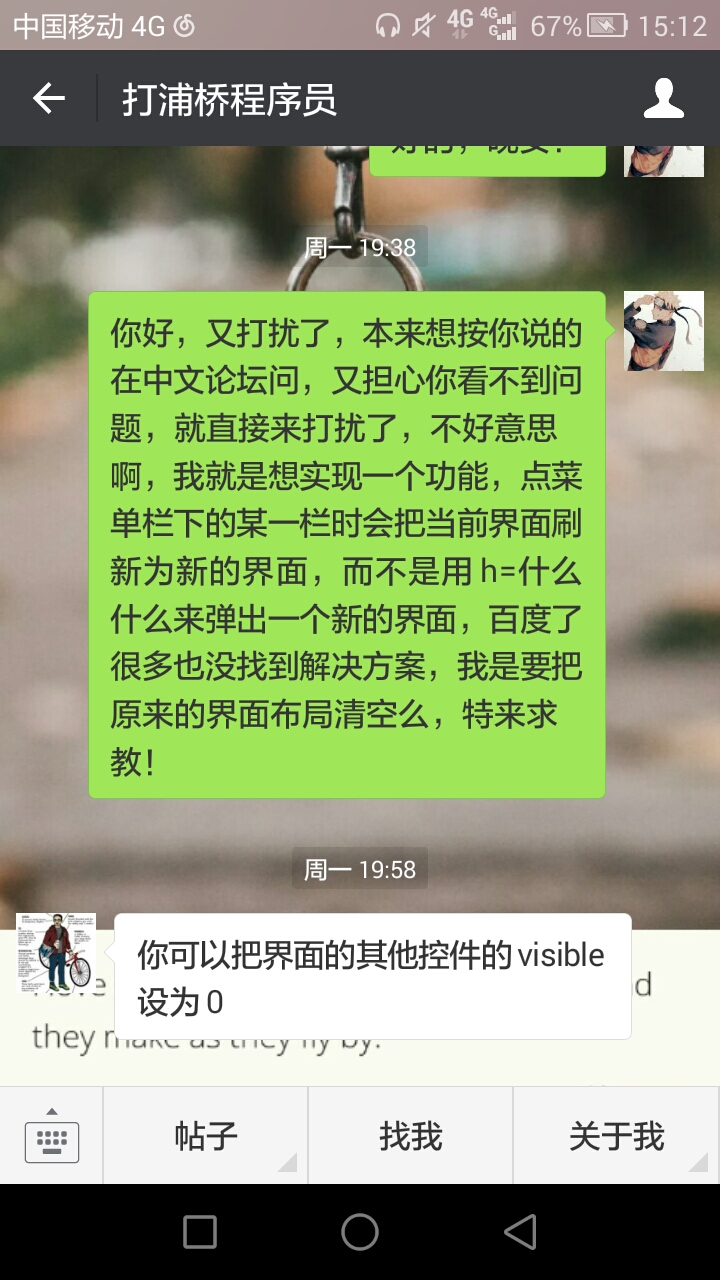Go back from 打浦桥程序员 chat
This screenshot has height=1280, width=720.
tap(48, 98)
